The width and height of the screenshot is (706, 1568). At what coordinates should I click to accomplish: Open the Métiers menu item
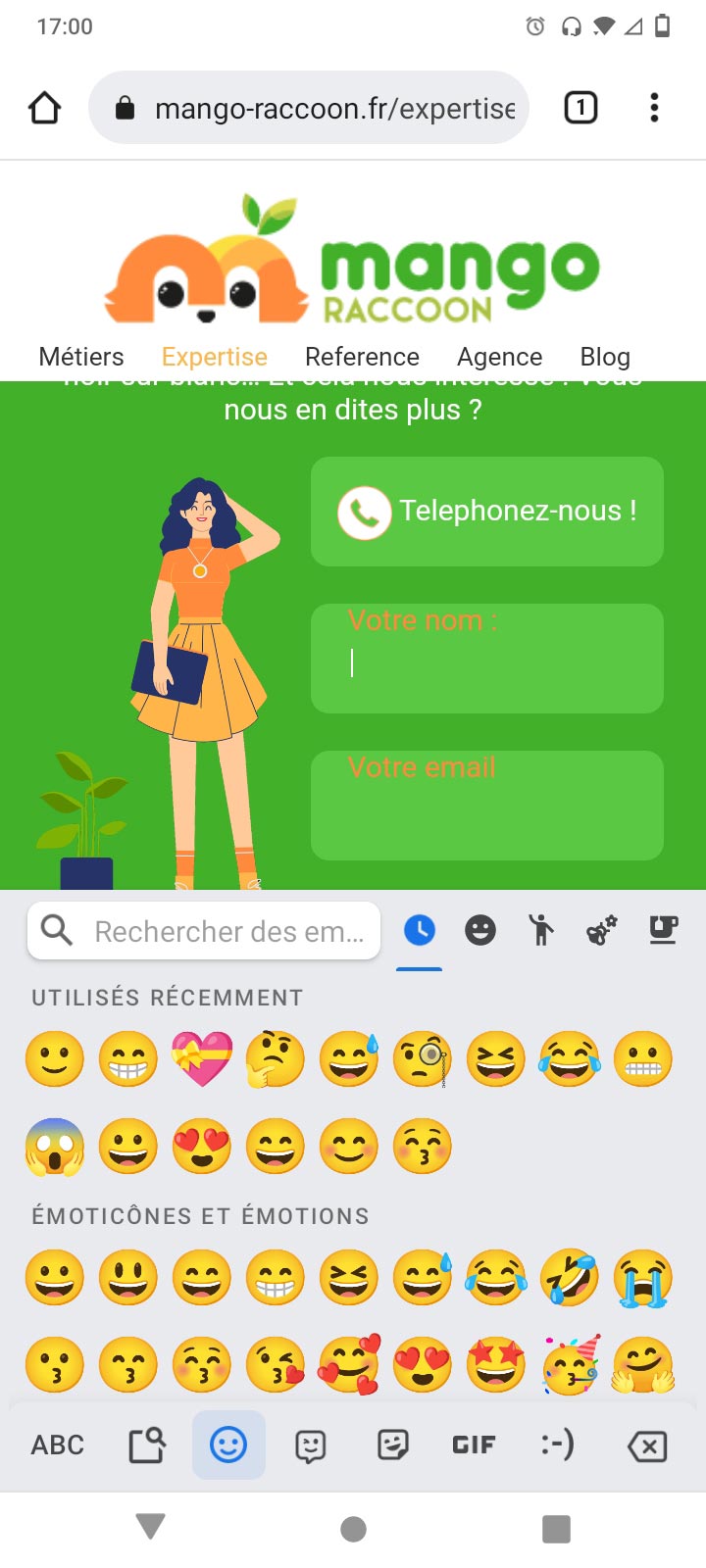pyautogui.click(x=81, y=357)
